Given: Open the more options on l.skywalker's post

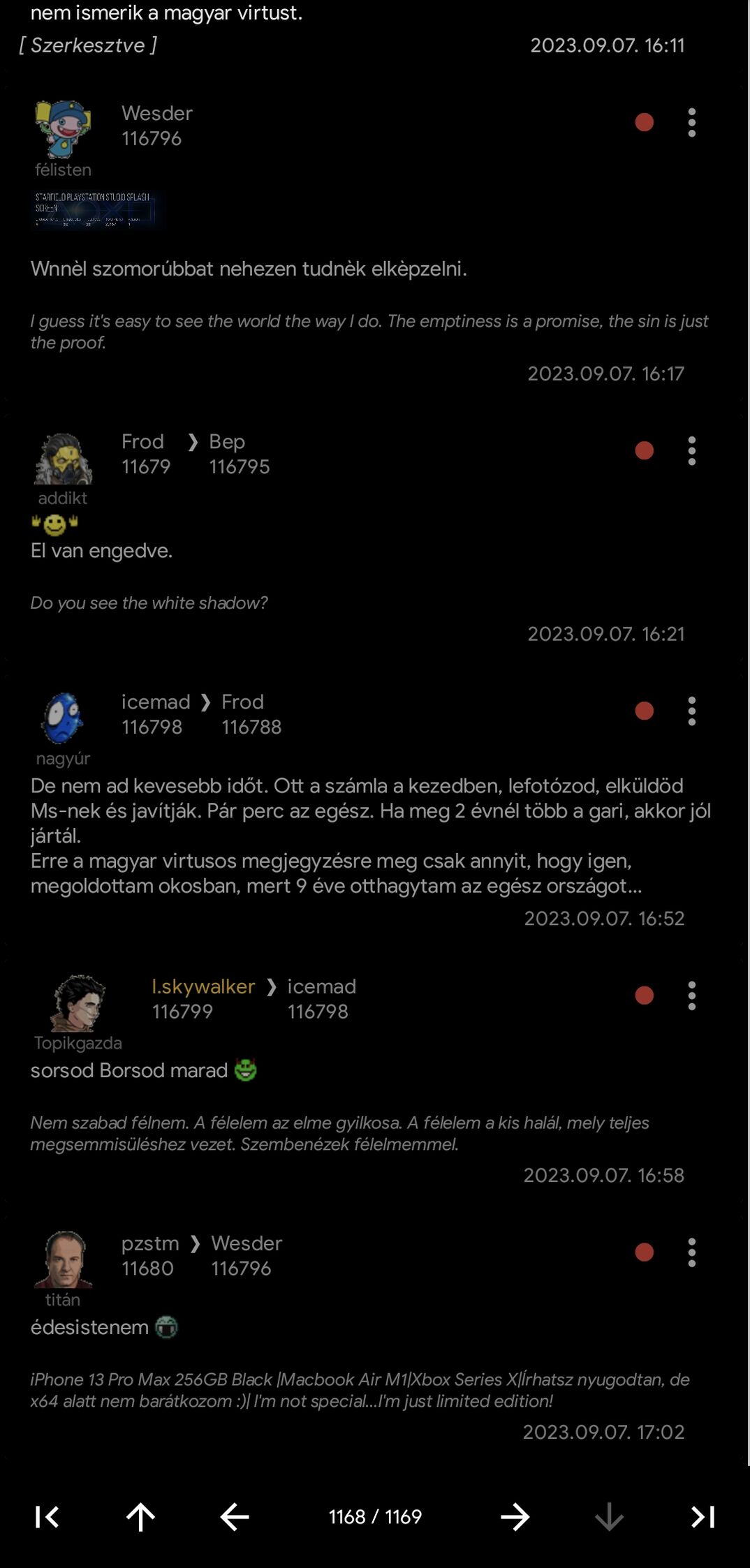Looking at the screenshot, I should [691, 996].
